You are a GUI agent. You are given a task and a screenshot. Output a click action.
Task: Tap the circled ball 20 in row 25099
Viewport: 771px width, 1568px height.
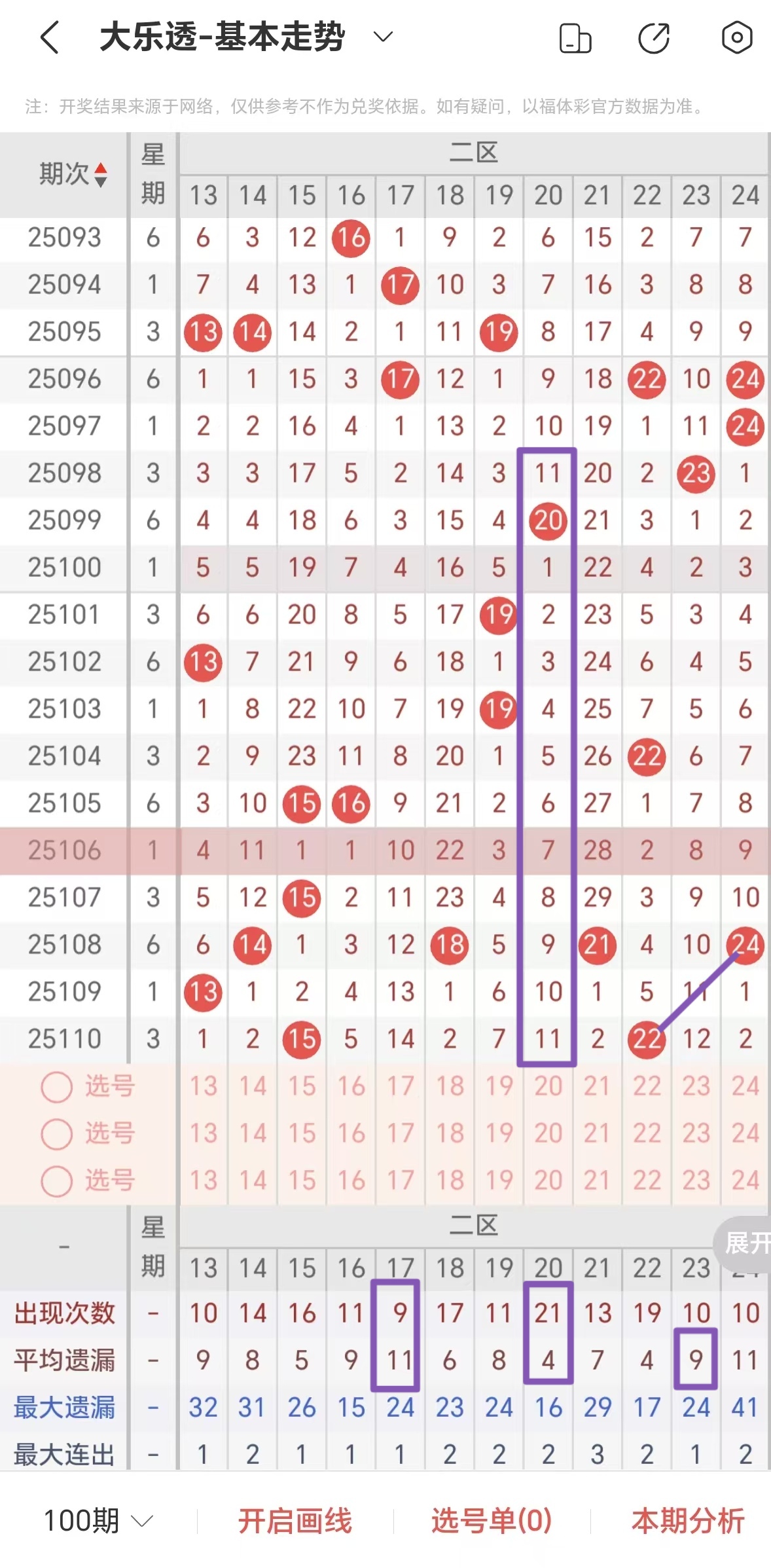[x=548, y=520]
